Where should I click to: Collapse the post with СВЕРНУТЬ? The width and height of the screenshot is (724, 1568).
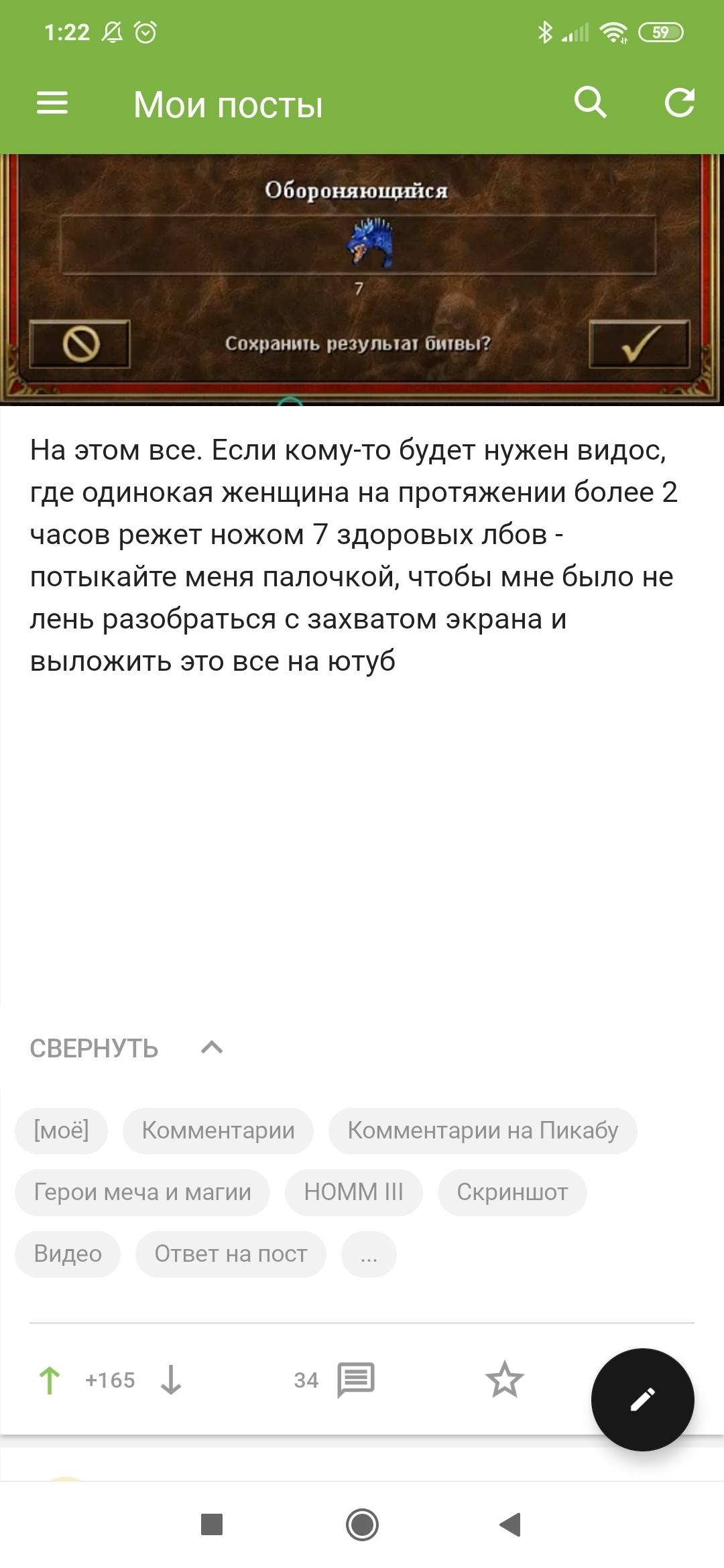tap(126, 1048)
